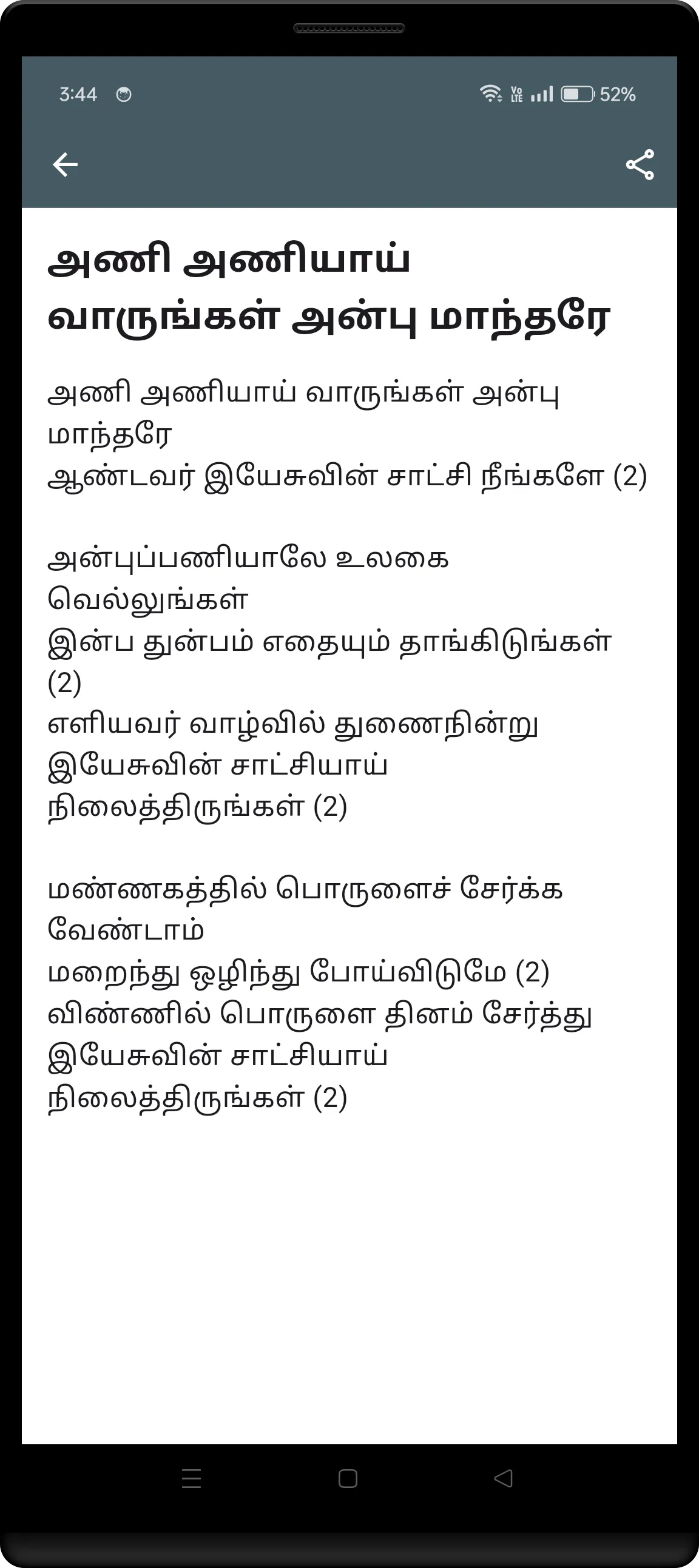Share this song's lyrics
The width and height of the screenshot is (699, 1568).
[x=640, y=164]
